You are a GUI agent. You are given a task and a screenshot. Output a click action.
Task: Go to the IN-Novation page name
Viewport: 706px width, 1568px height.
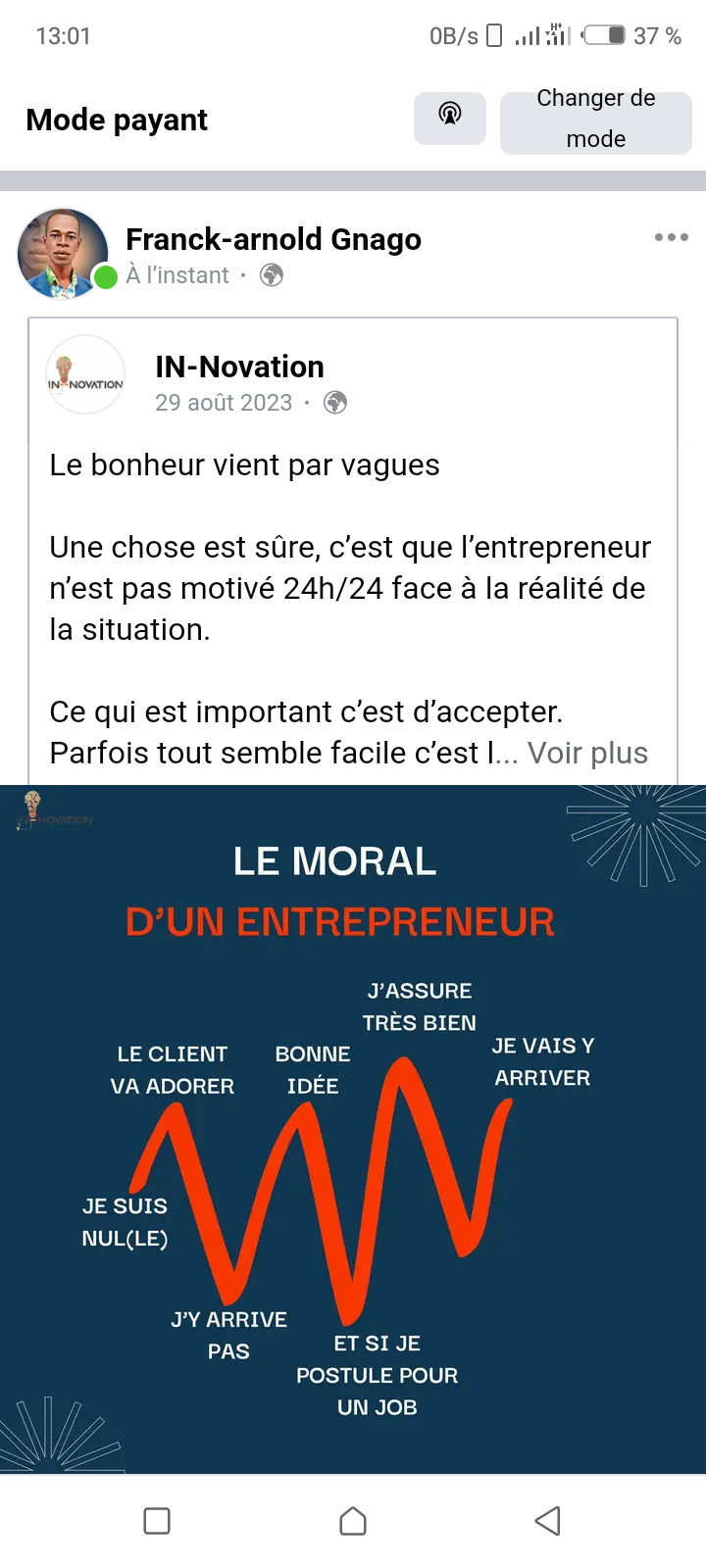[239, 367]
